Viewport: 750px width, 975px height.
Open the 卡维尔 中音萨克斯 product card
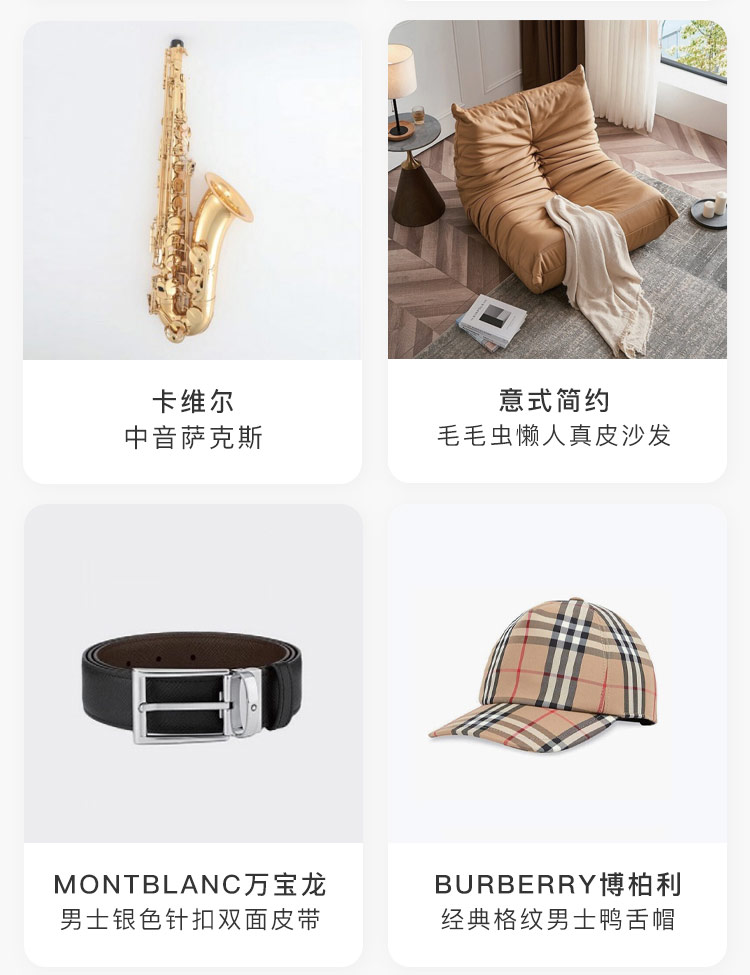coord(192,250)
